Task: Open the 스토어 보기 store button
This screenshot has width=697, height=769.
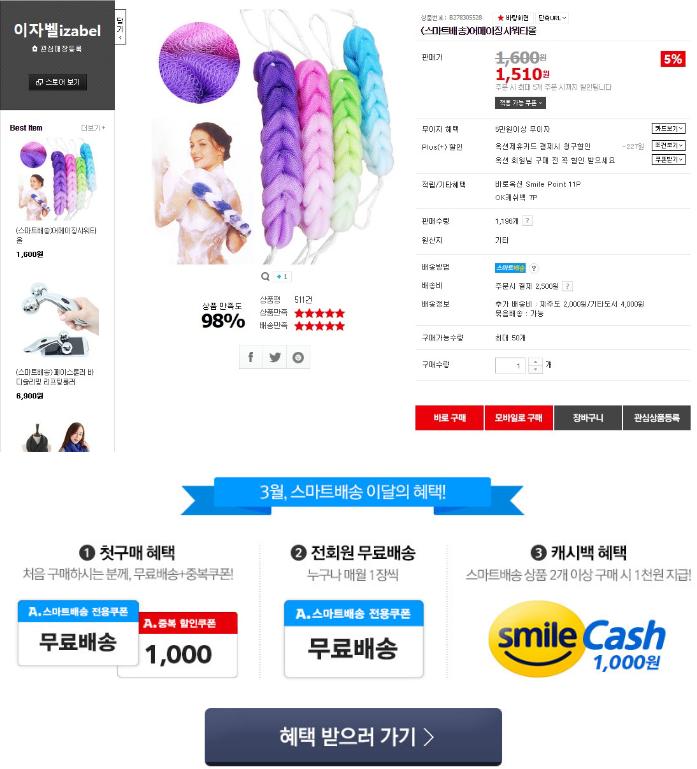Action: click(57, 82)
